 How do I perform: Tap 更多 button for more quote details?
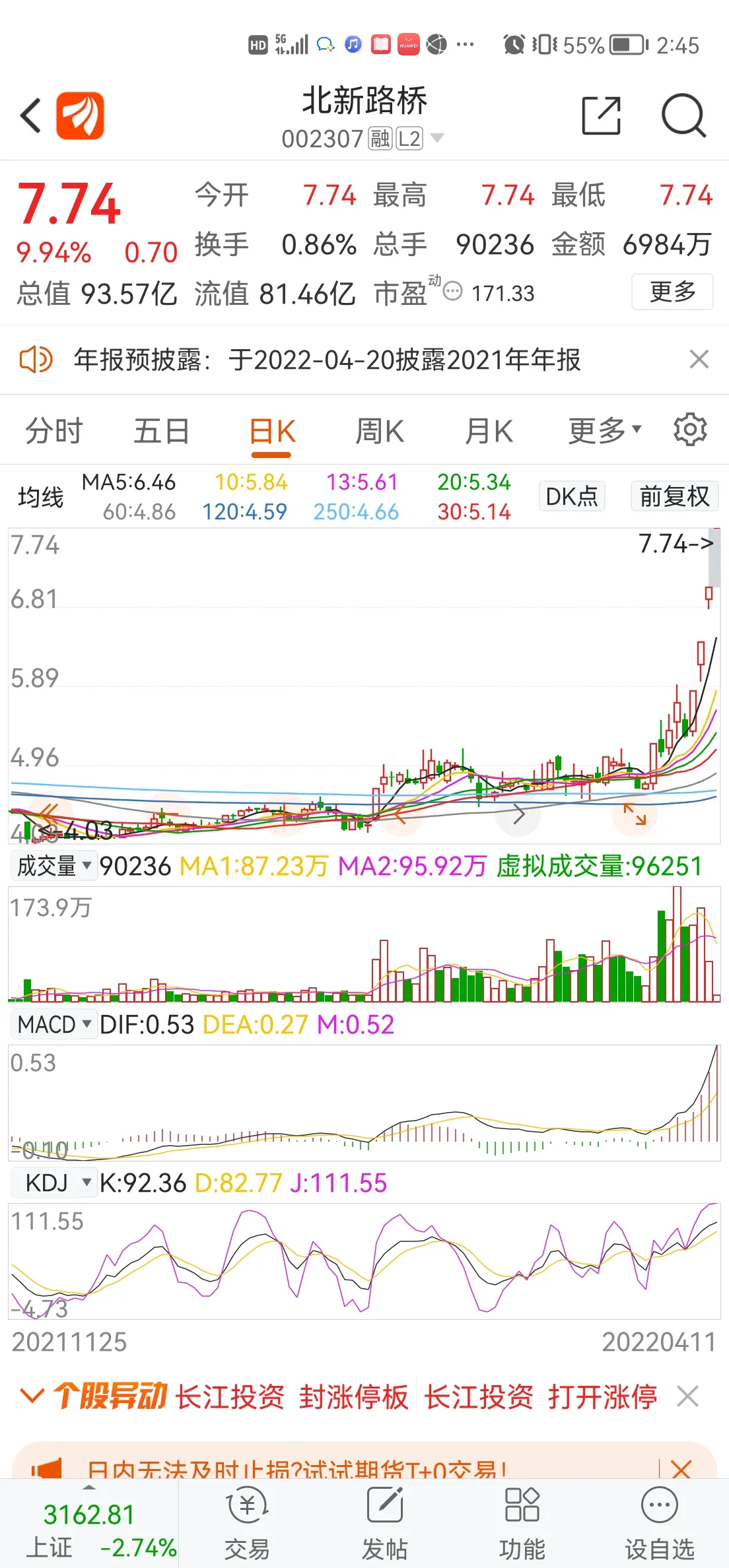pos(672,291)
